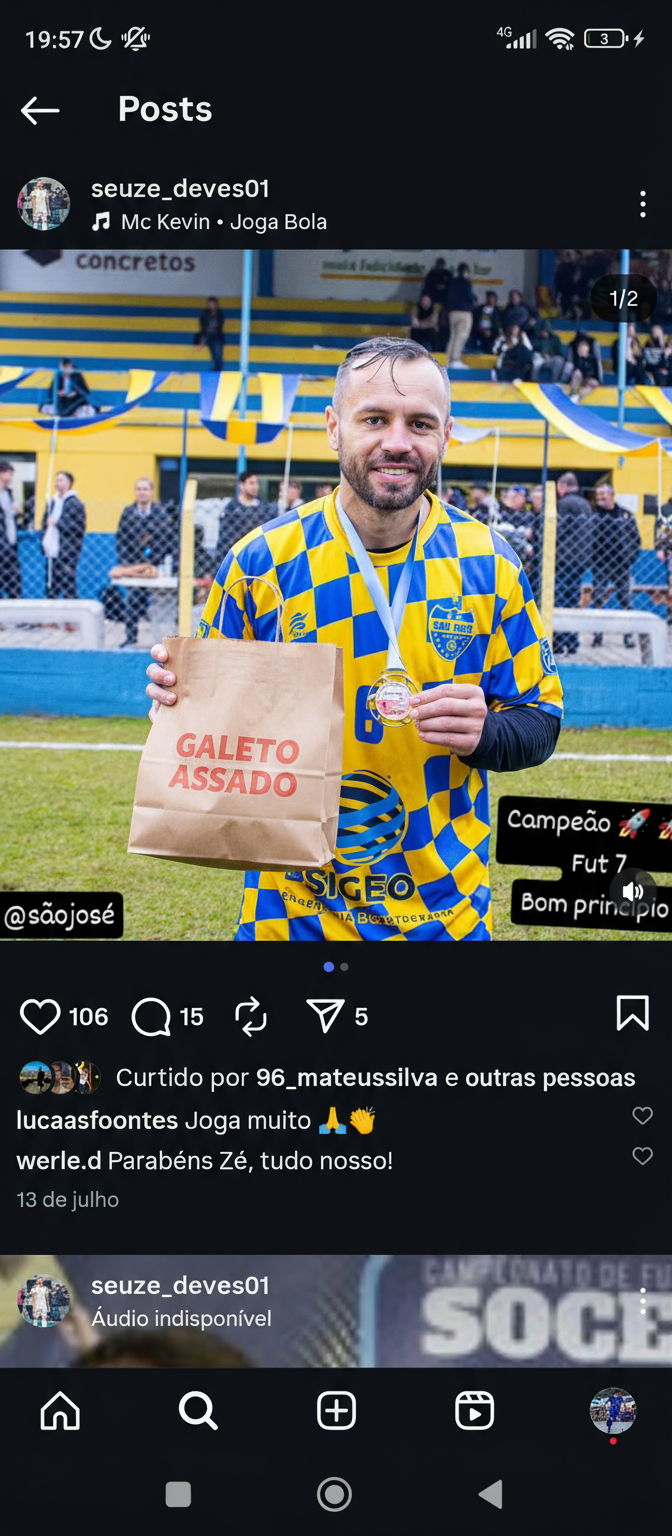The image size is (672, 1536).
Task: Open lucaasfoontes' profile from the comment
Action: coord(97,1120)
